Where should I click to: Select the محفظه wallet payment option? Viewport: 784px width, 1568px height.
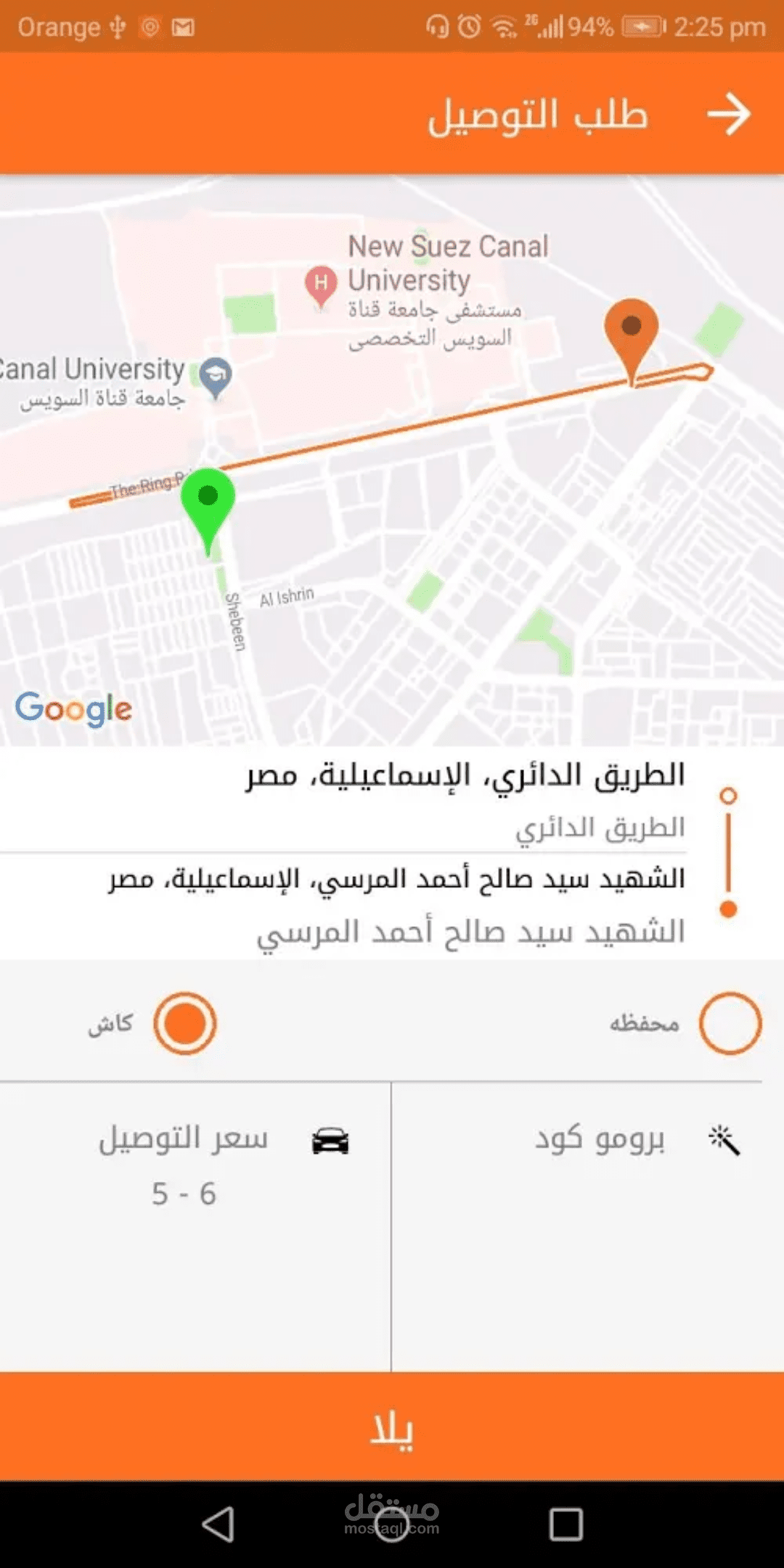pyautogui.click(x=730, y=1024)
